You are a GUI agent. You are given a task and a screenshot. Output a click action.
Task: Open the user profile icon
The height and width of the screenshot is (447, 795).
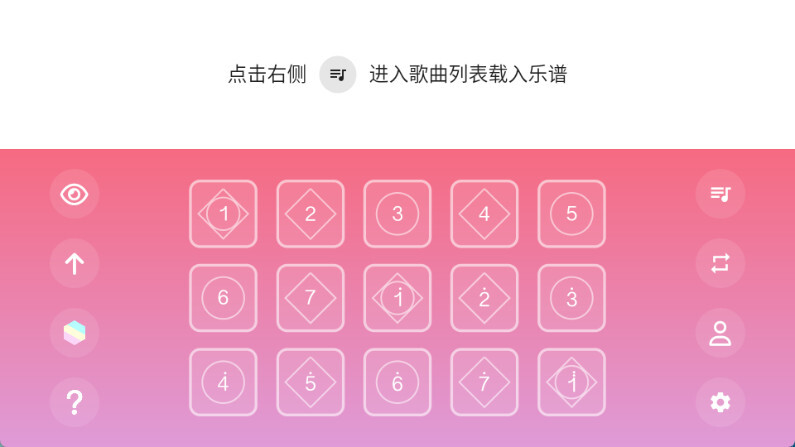pos(720,333)
